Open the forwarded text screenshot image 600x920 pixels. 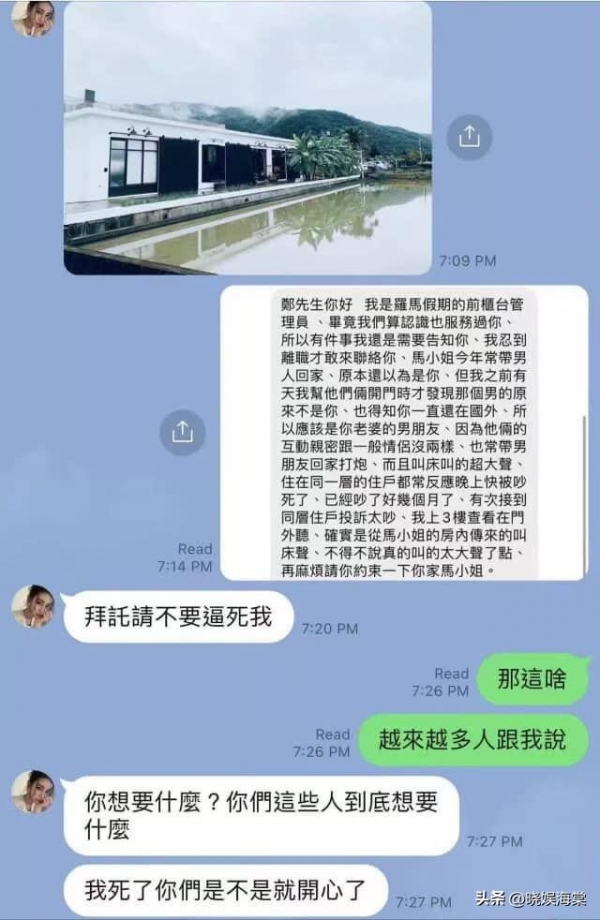404,433
